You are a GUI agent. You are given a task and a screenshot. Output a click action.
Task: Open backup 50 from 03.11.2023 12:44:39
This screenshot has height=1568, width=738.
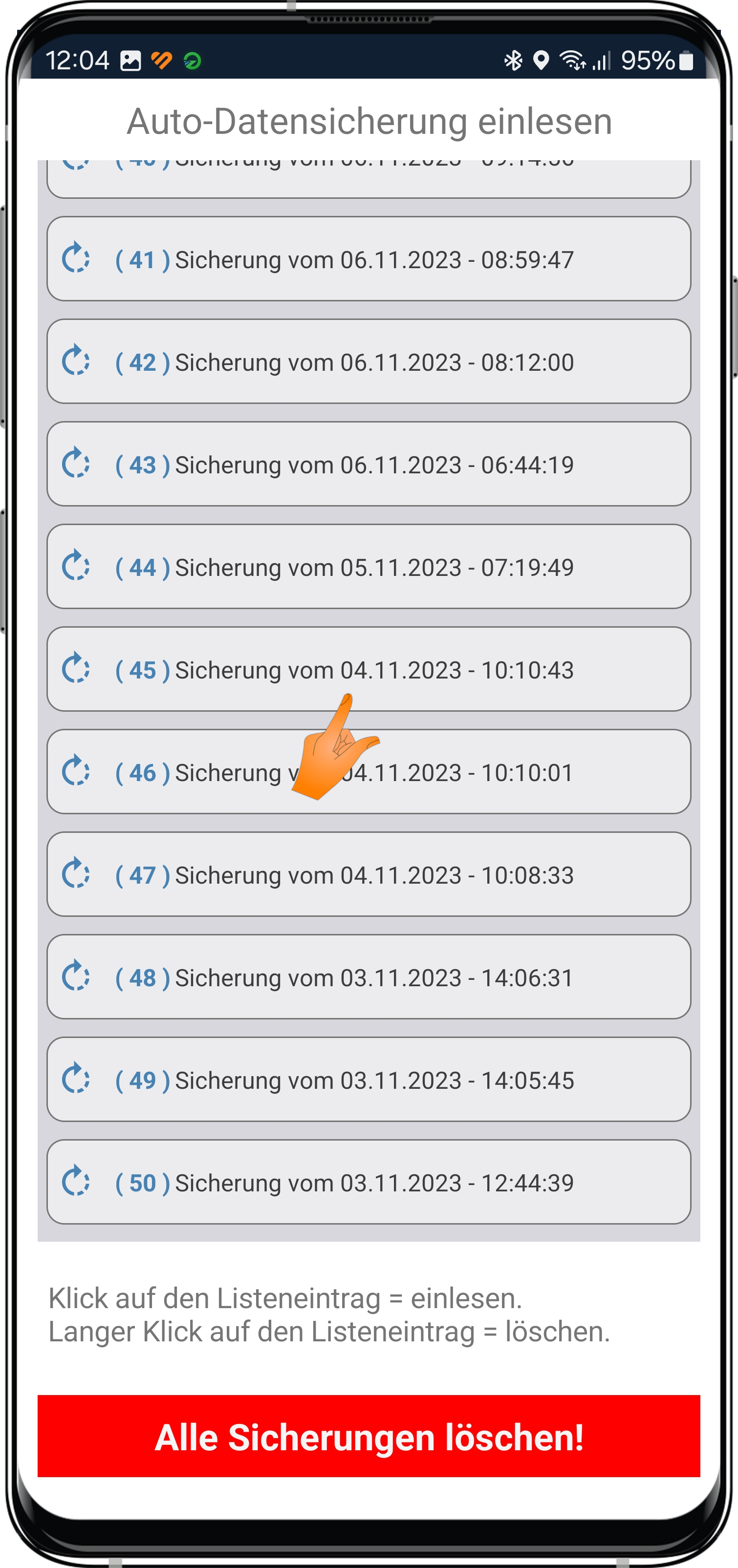(x=369, y=1182)
